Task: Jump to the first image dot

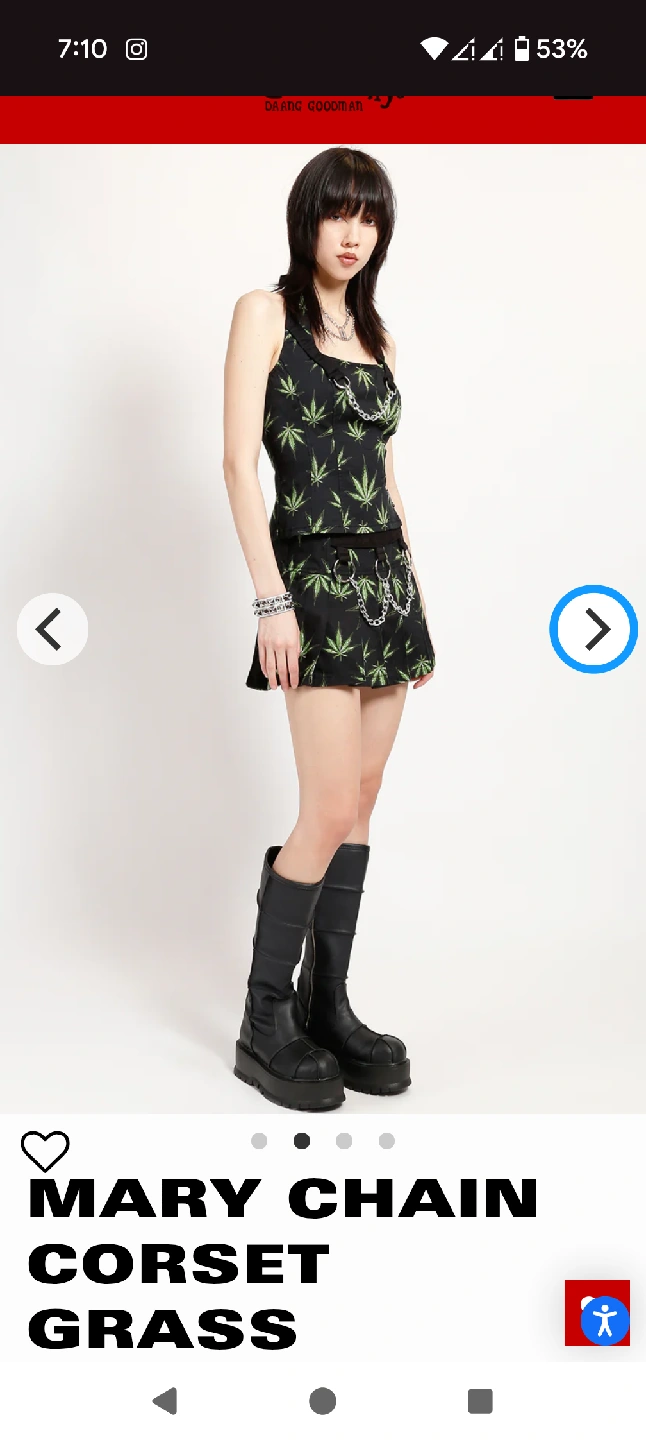Action: 259,1141
